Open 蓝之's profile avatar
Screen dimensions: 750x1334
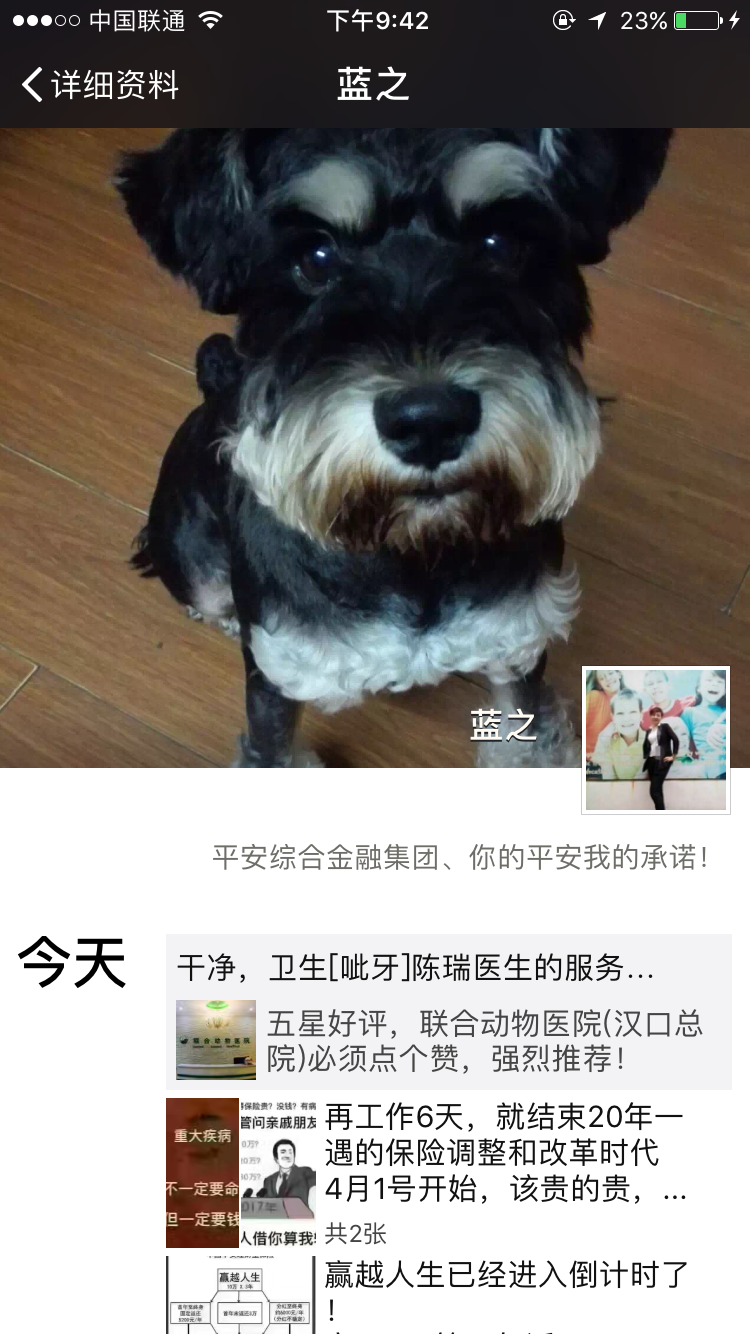click(x=656, y=740)
